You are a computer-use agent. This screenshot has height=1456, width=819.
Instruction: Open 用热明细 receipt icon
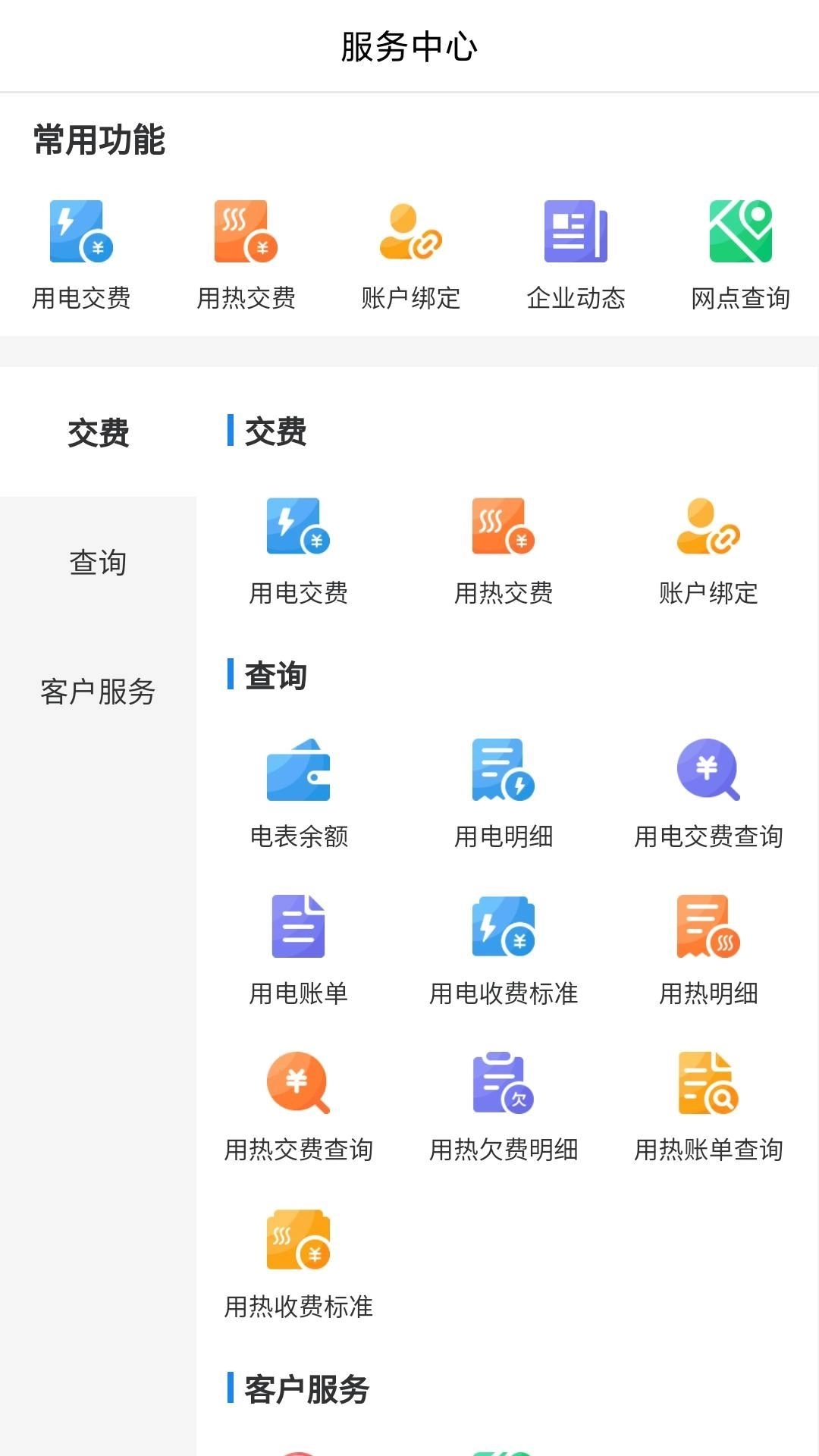coord(707,927)
